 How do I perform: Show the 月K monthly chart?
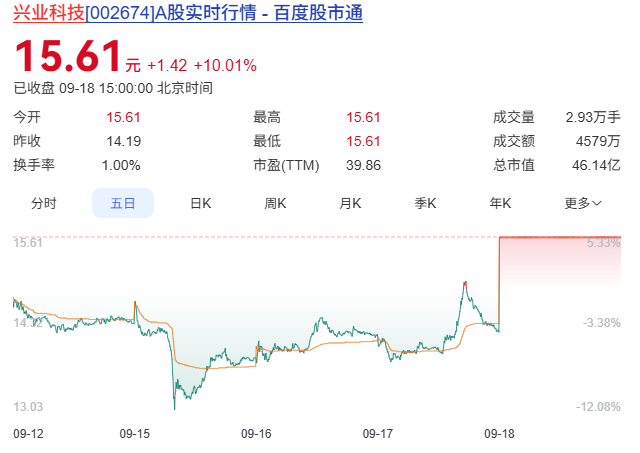pos(350,203)
